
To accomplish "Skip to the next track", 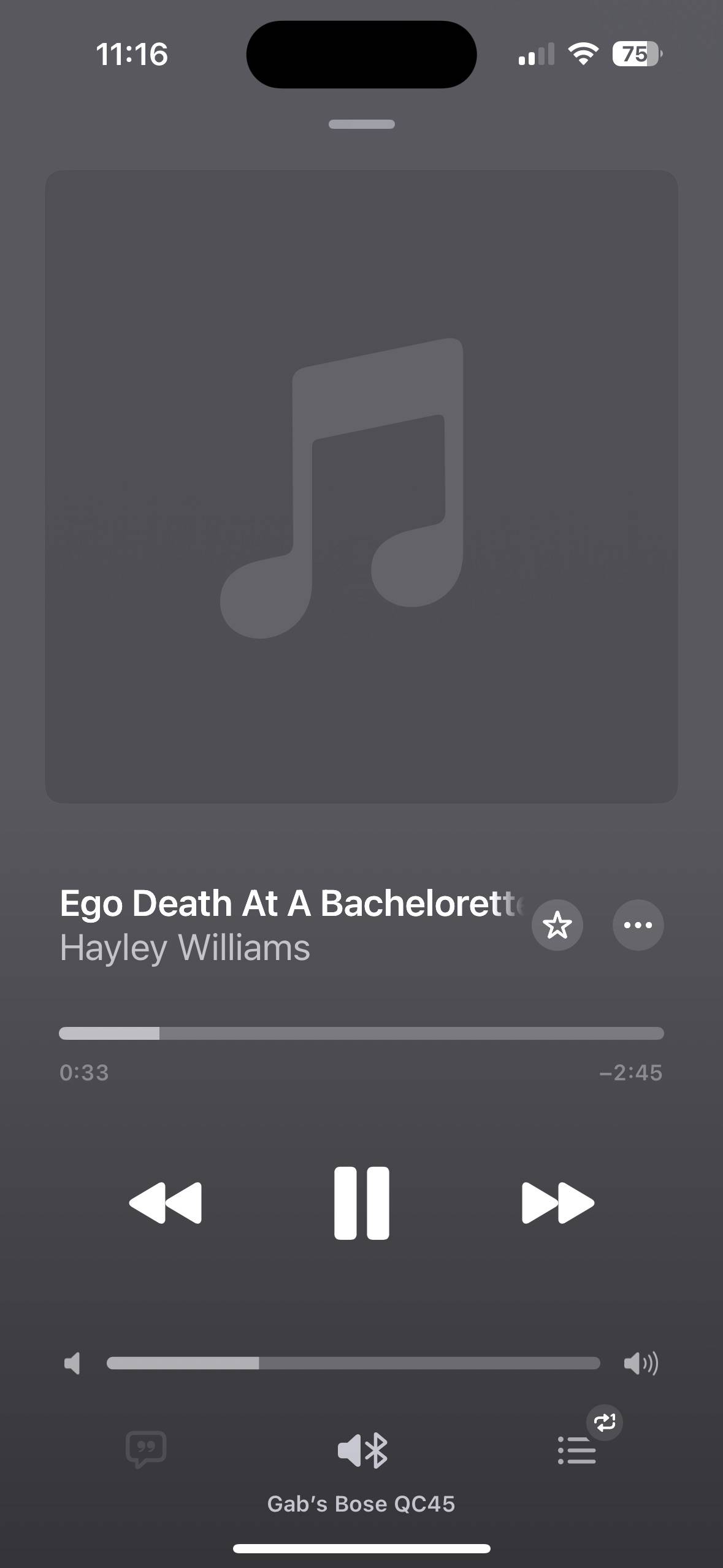I will [557, 1203].
